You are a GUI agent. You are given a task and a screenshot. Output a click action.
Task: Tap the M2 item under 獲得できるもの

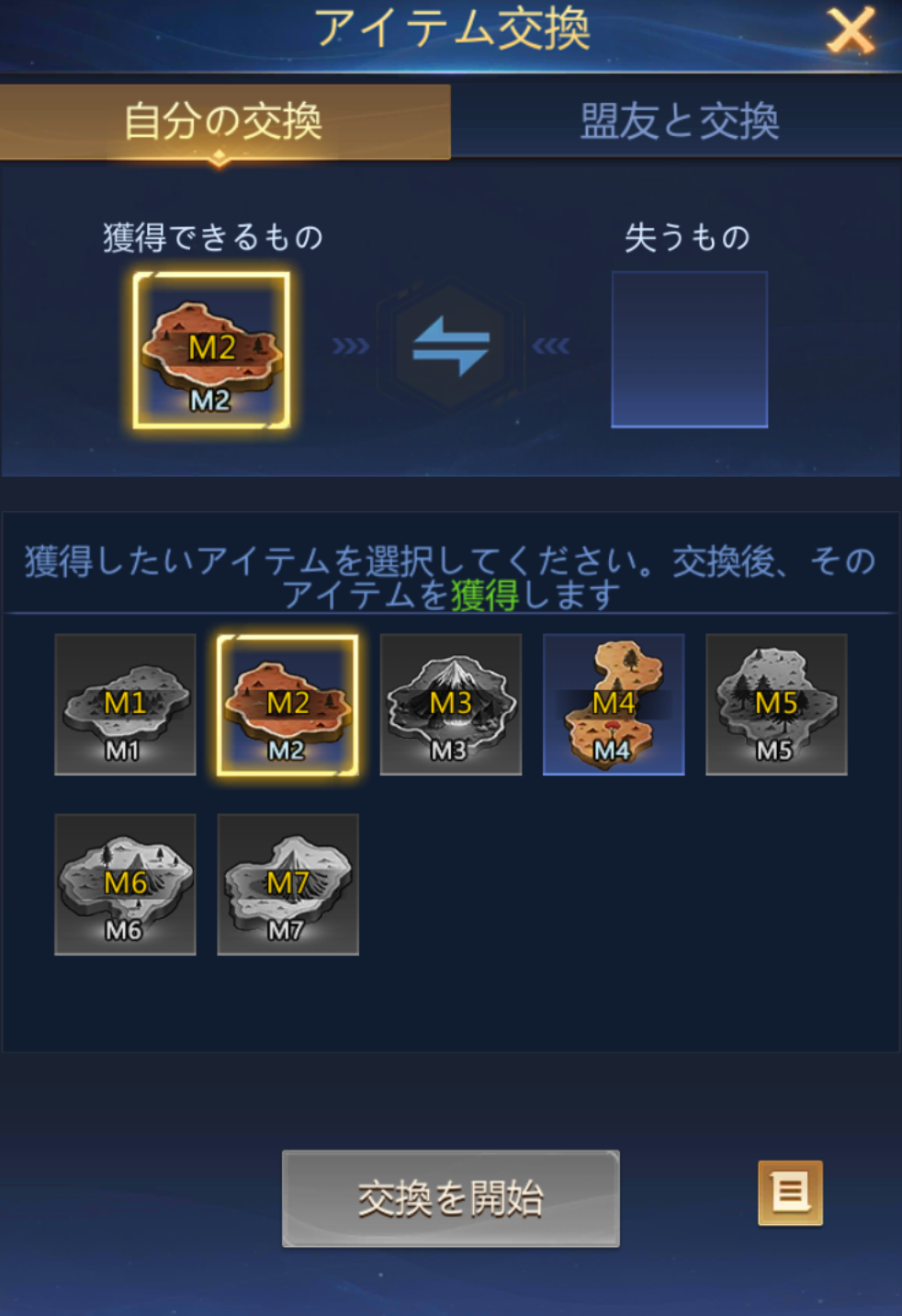[x=211, y=349]
